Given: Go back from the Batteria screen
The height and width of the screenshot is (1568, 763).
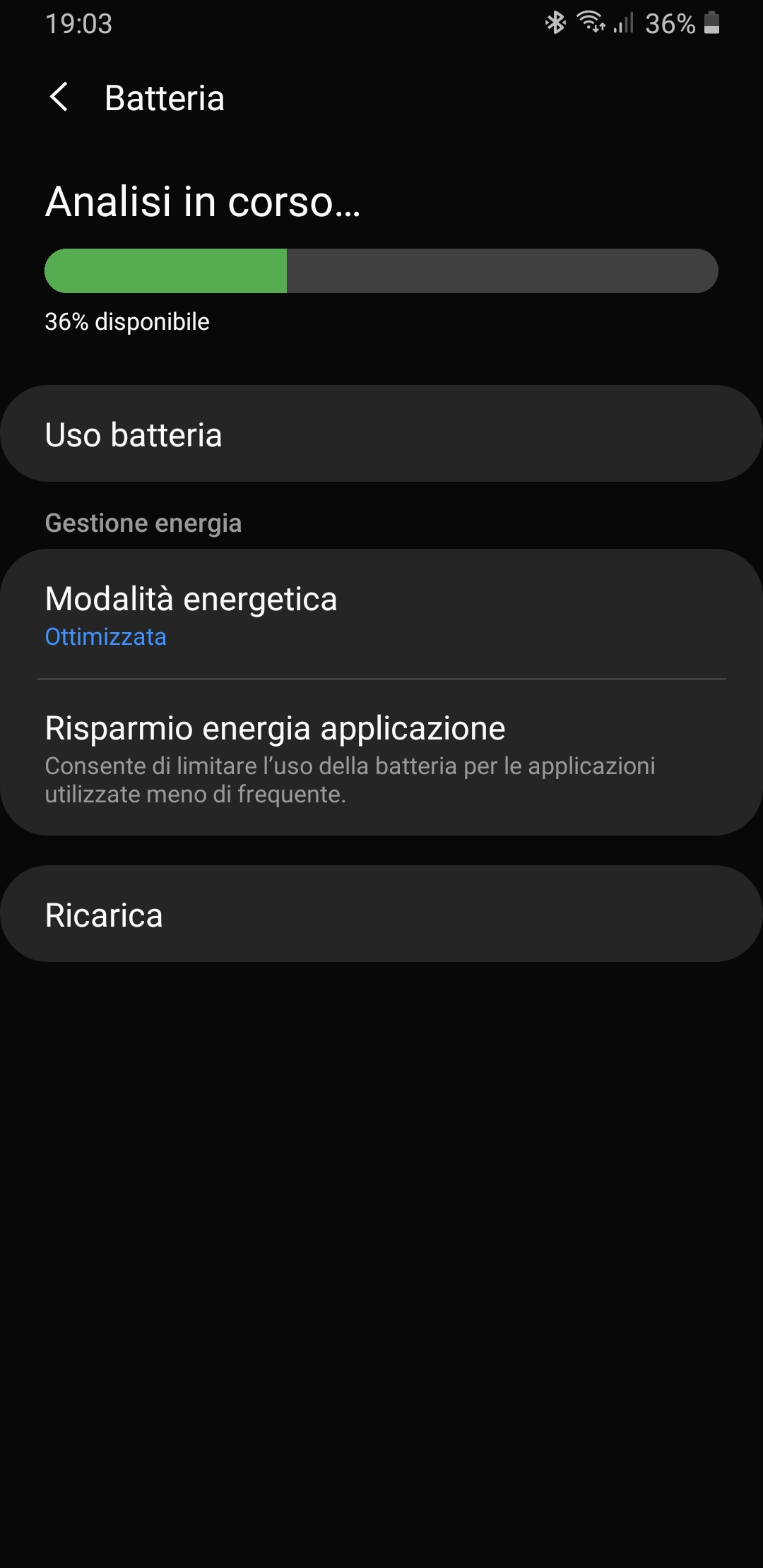Looking at the screenshot, I should point(59,97).
